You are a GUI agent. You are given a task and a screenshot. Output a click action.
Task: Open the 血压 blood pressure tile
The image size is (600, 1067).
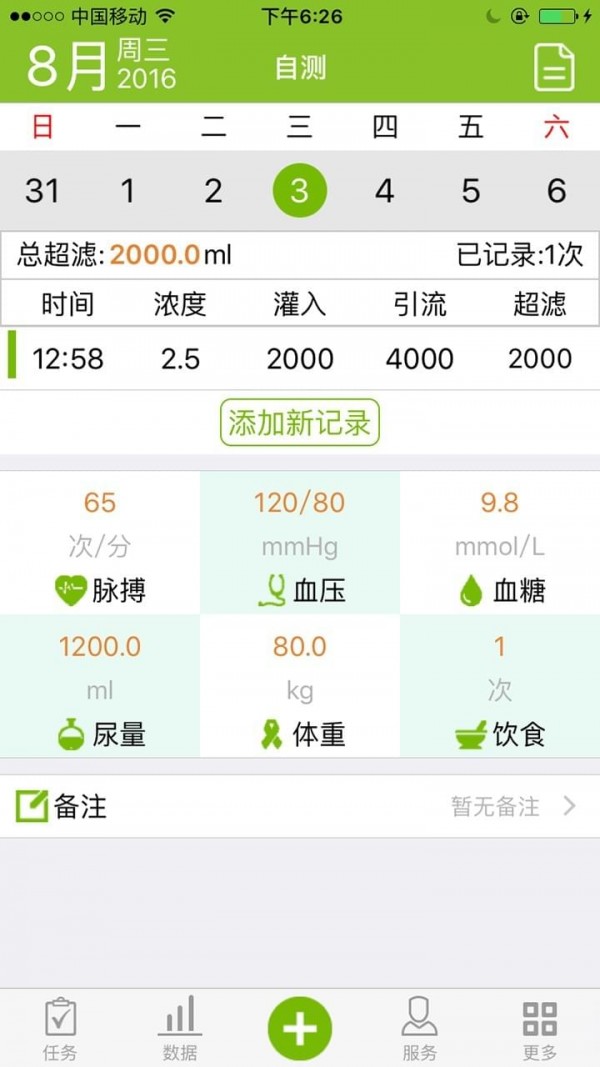[300, 542]
